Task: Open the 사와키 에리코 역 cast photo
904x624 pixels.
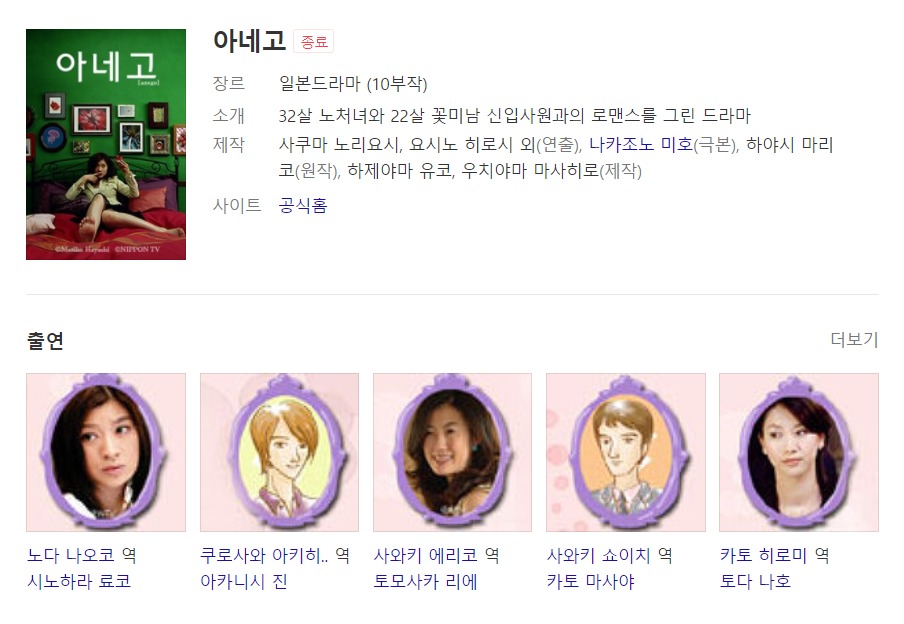Action: coord(452,452)
